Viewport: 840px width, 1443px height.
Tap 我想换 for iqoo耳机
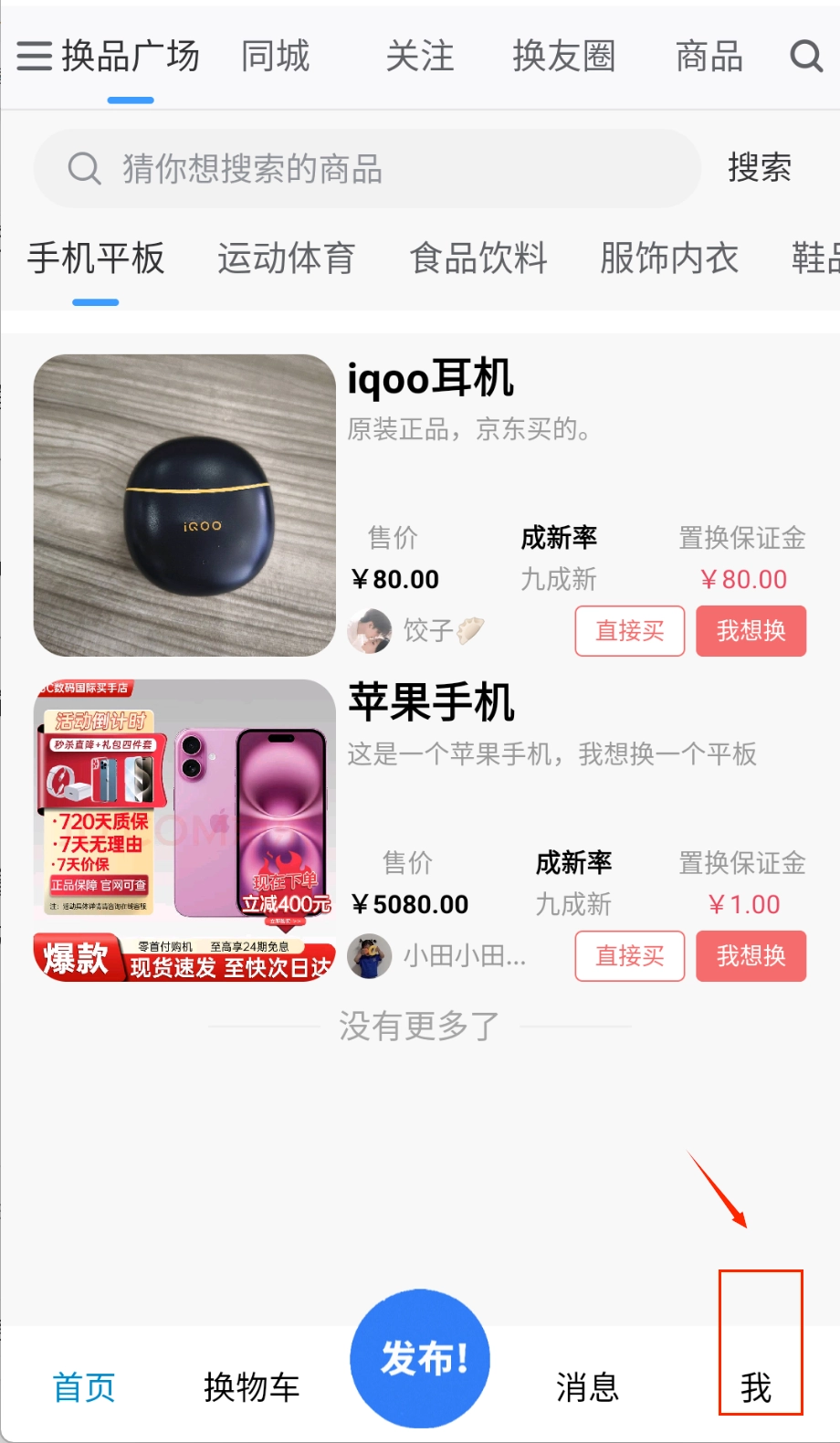(x=751, y=631)
